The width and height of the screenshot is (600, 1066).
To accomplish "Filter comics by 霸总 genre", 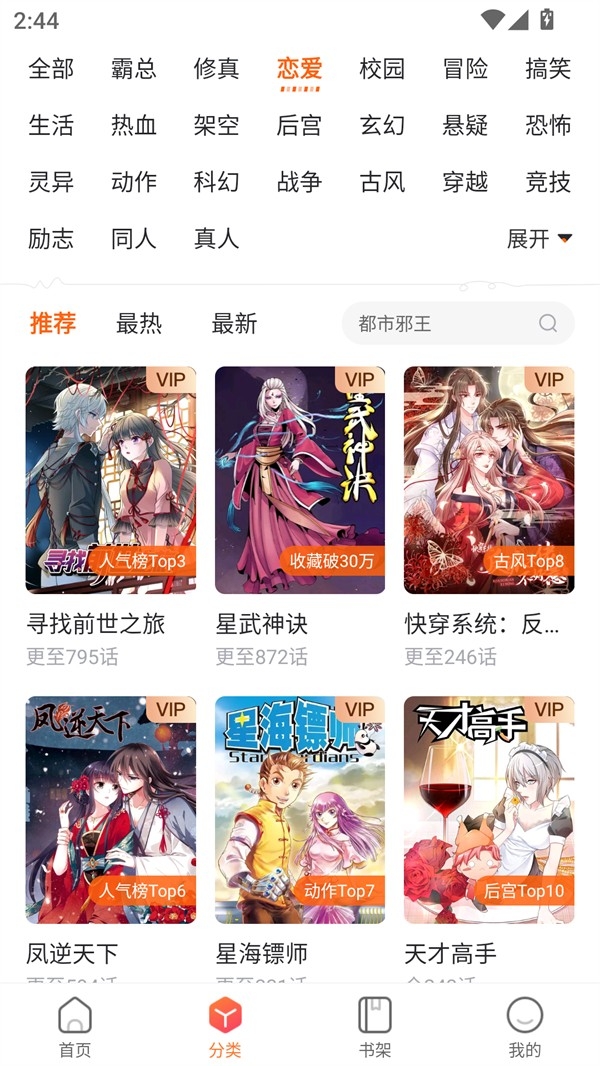I will point(134,69).
